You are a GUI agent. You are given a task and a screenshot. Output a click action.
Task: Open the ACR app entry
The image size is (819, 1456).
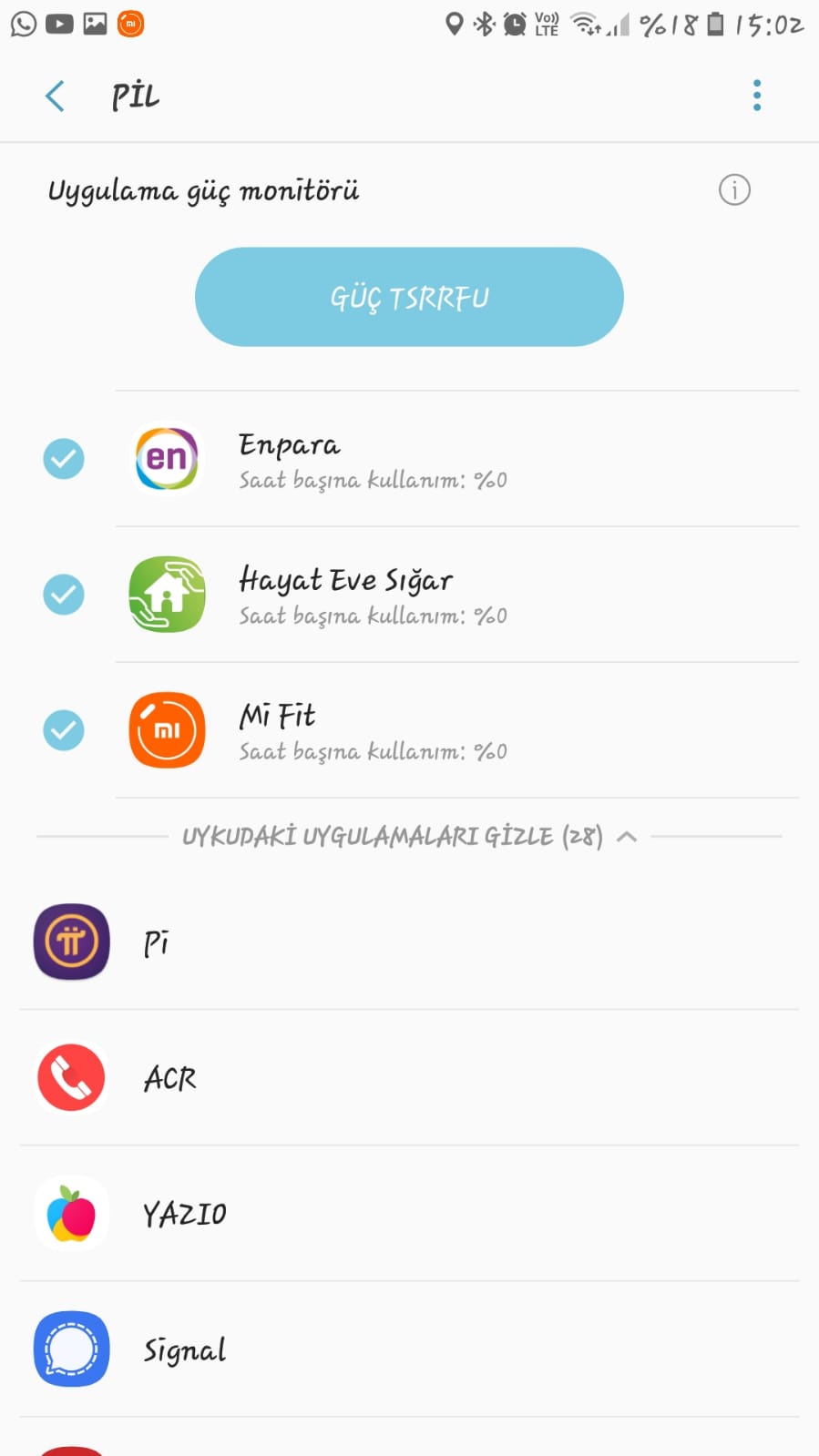click(409, 1078)
